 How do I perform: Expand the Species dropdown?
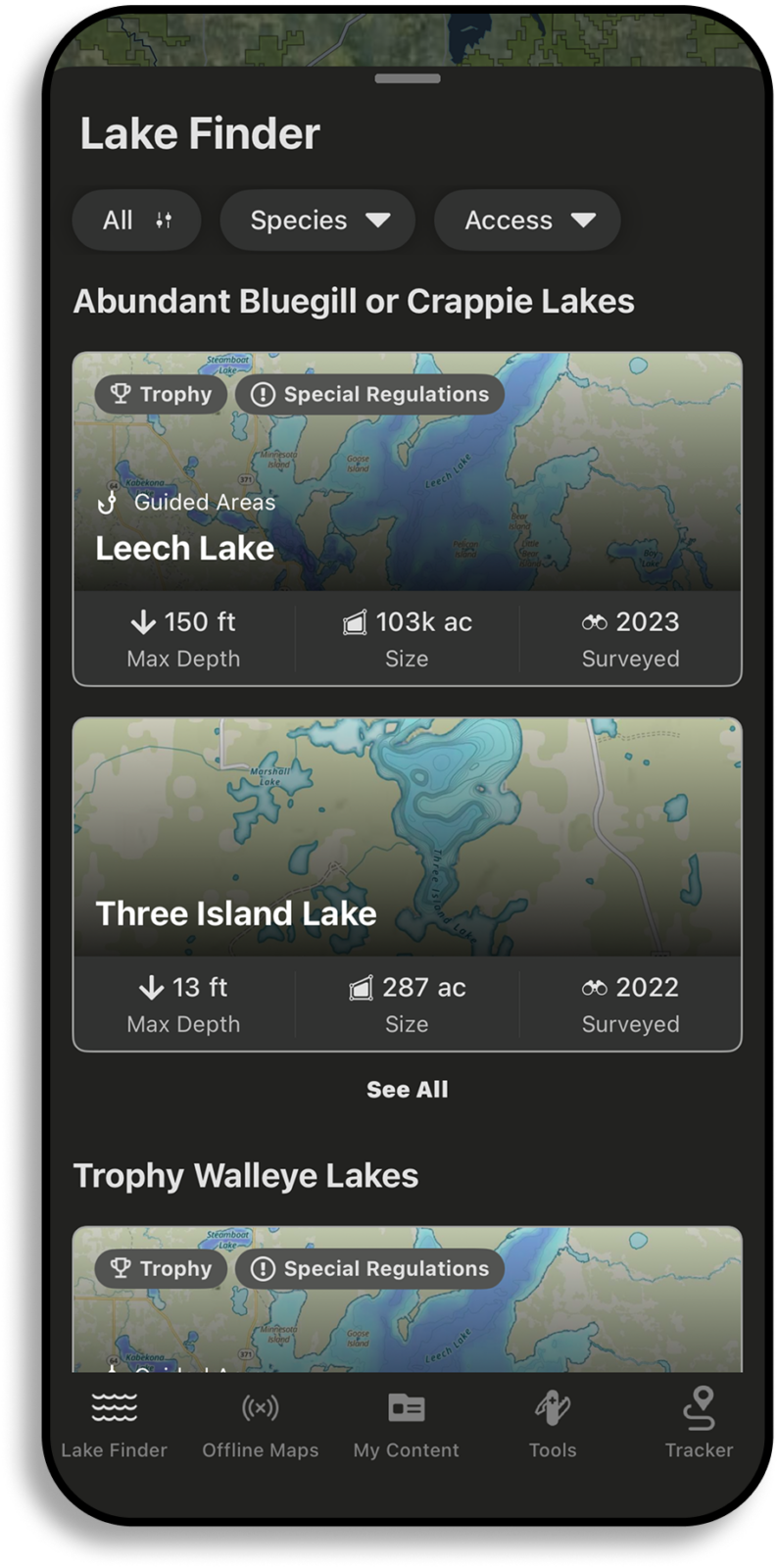pyautogui.click(x=317, y=220)
